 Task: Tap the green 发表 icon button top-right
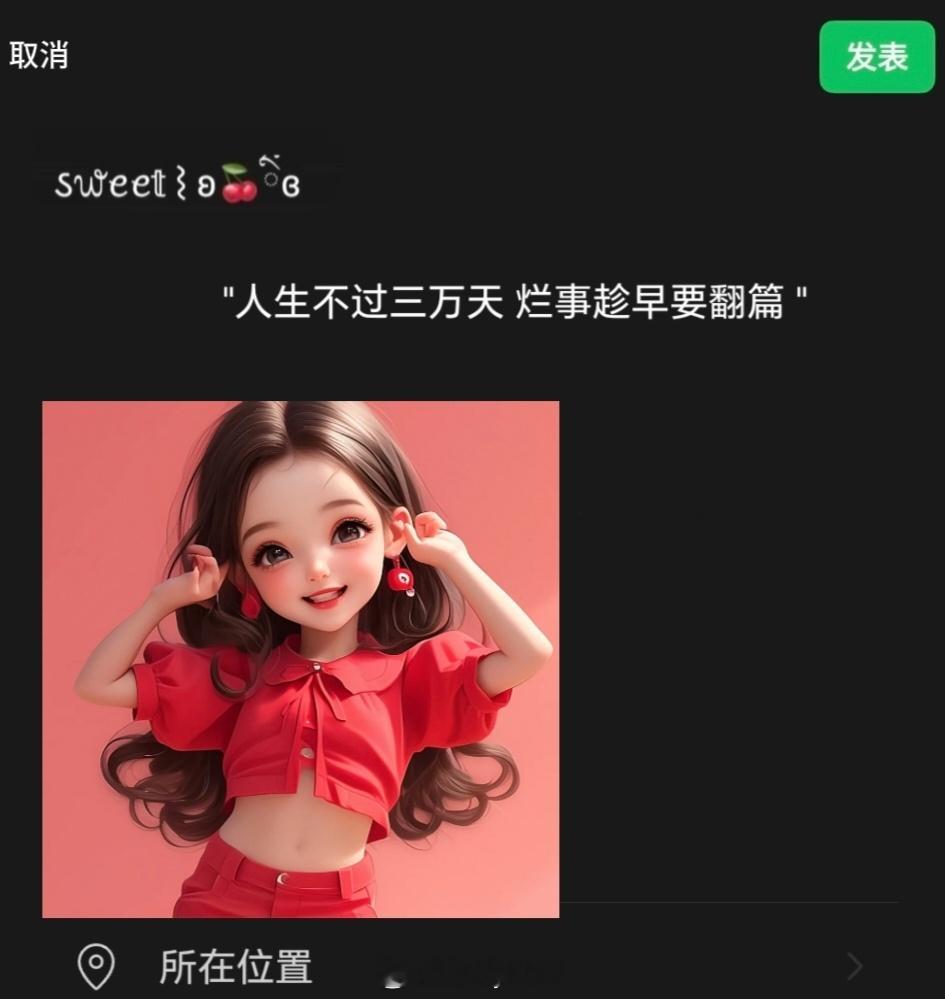coord(877,58)
